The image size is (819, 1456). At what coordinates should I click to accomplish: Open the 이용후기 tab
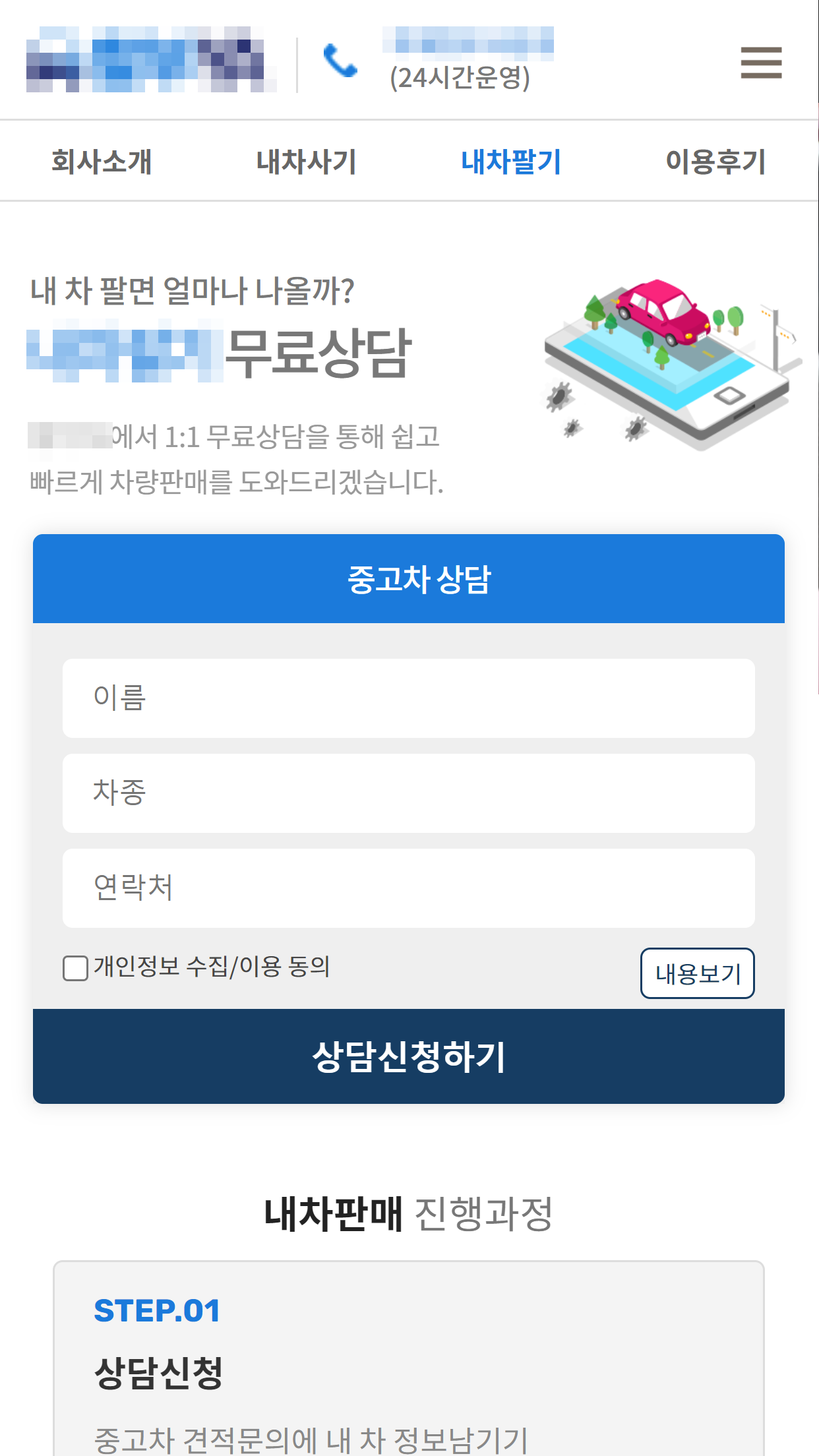pos(716,162)
